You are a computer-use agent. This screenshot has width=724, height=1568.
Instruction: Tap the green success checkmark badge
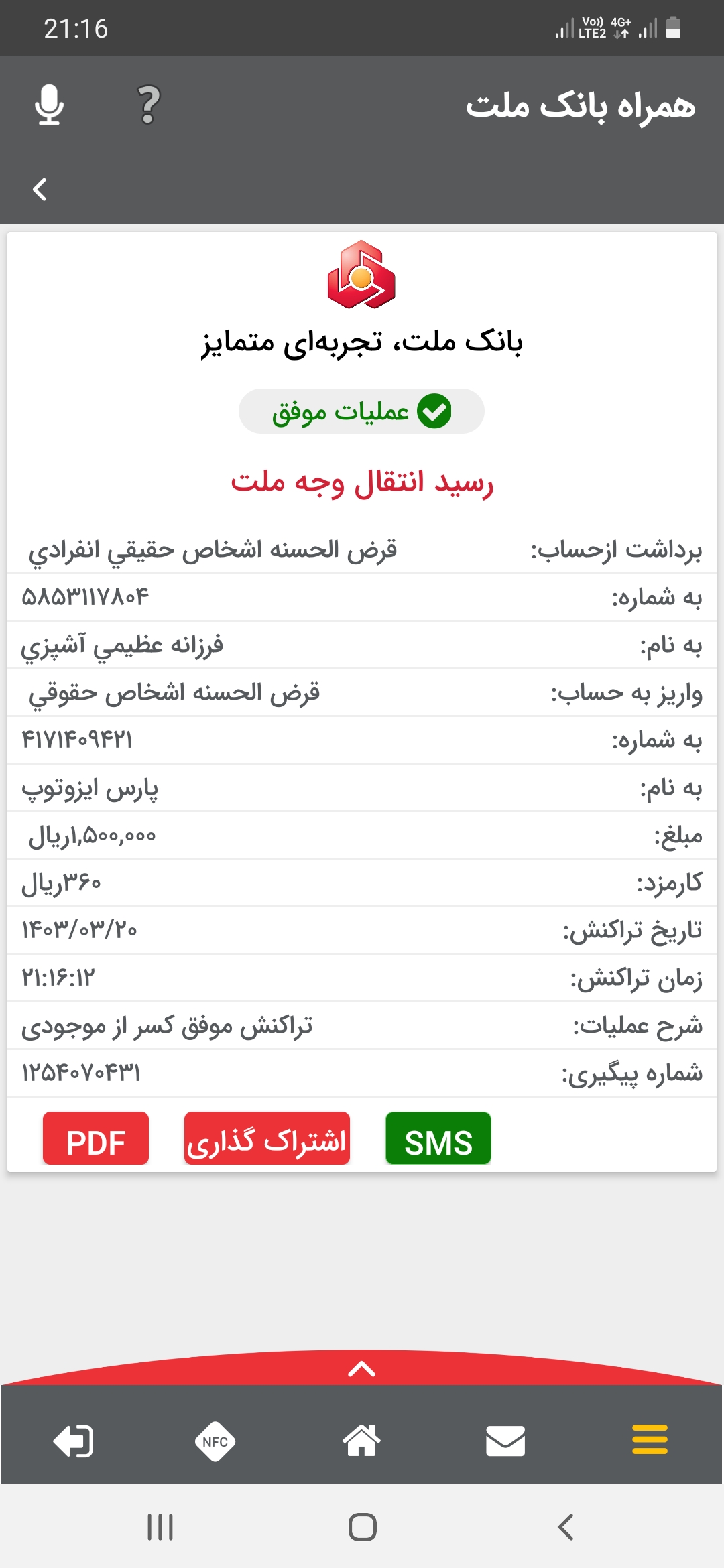point(434,411)
